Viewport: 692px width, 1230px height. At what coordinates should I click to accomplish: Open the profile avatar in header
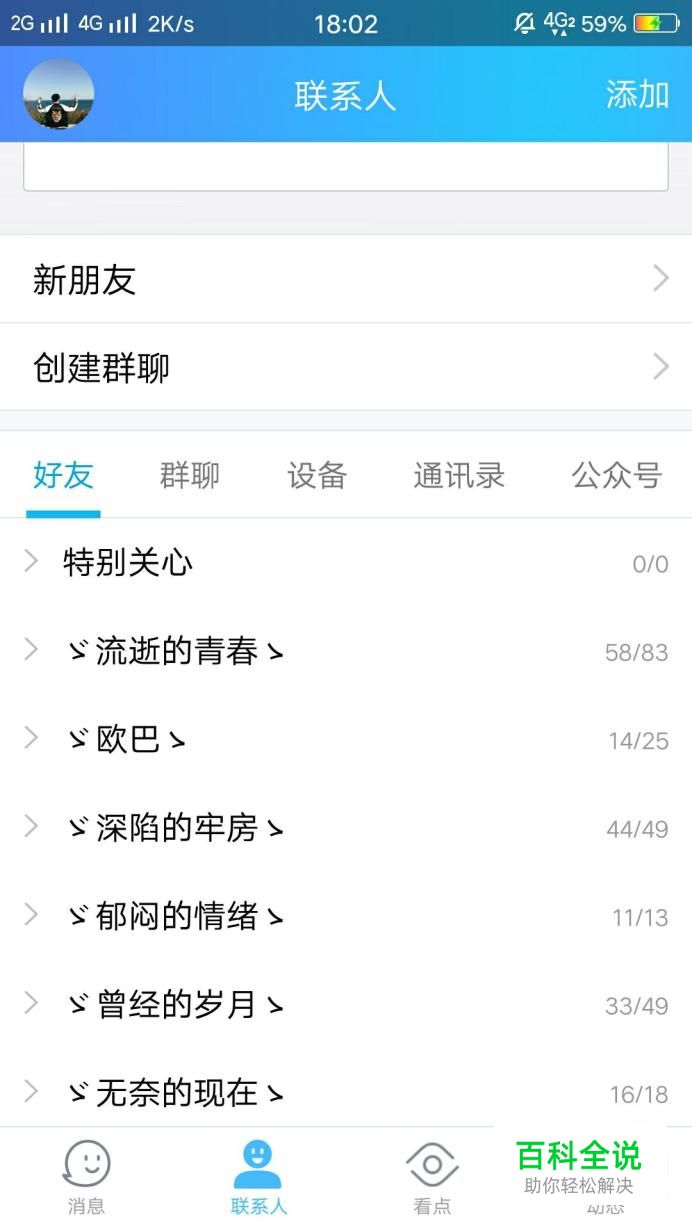pos(59,94)
